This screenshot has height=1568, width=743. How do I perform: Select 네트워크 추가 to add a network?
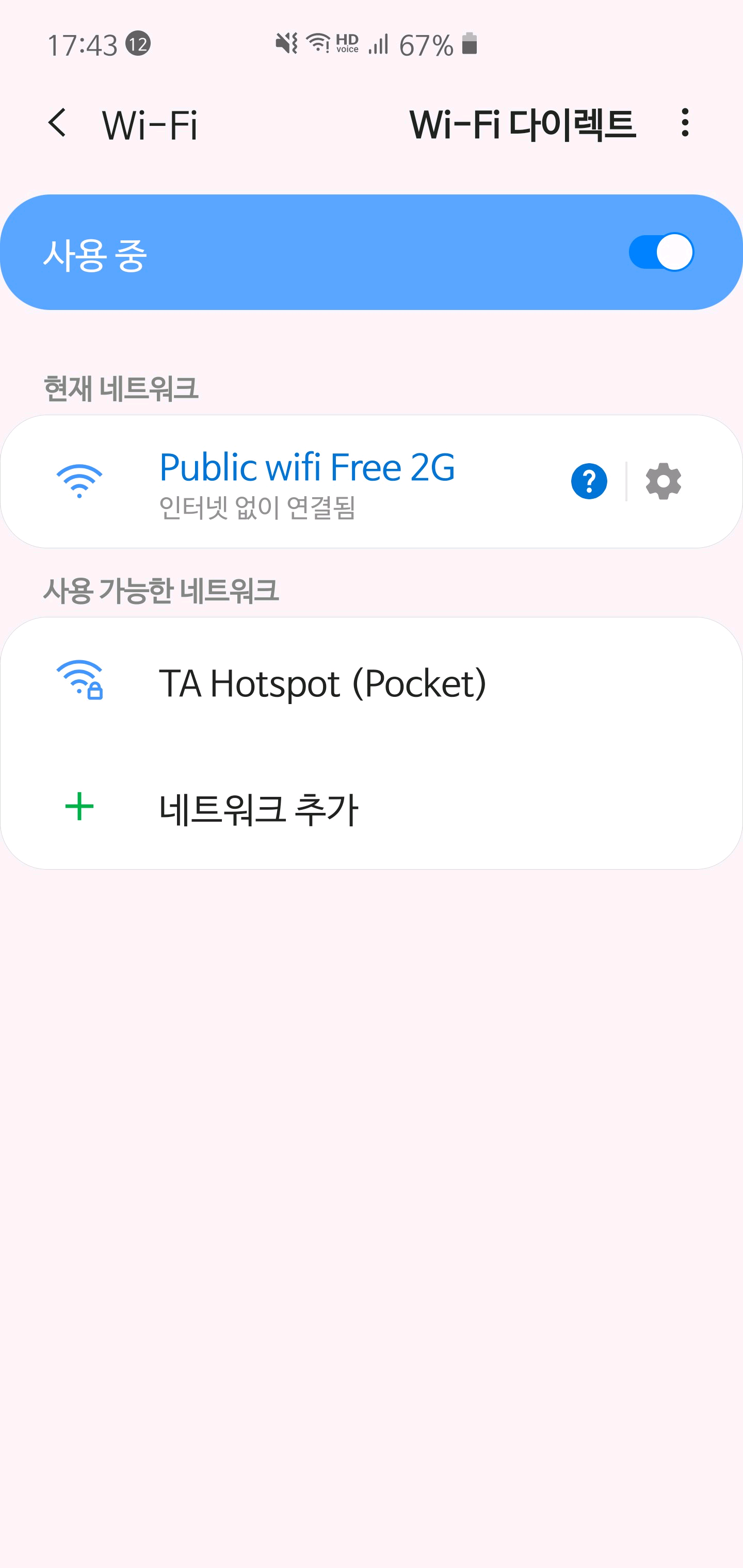click(258, 808)
